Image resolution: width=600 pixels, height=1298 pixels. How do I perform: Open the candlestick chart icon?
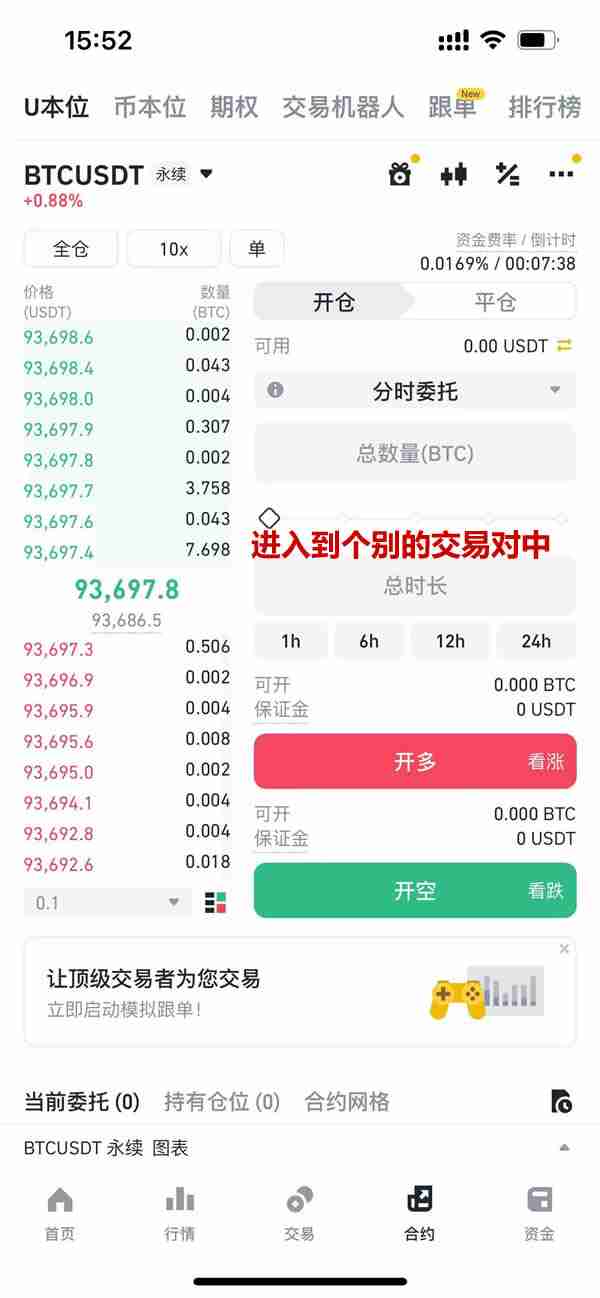coord(454,175)
